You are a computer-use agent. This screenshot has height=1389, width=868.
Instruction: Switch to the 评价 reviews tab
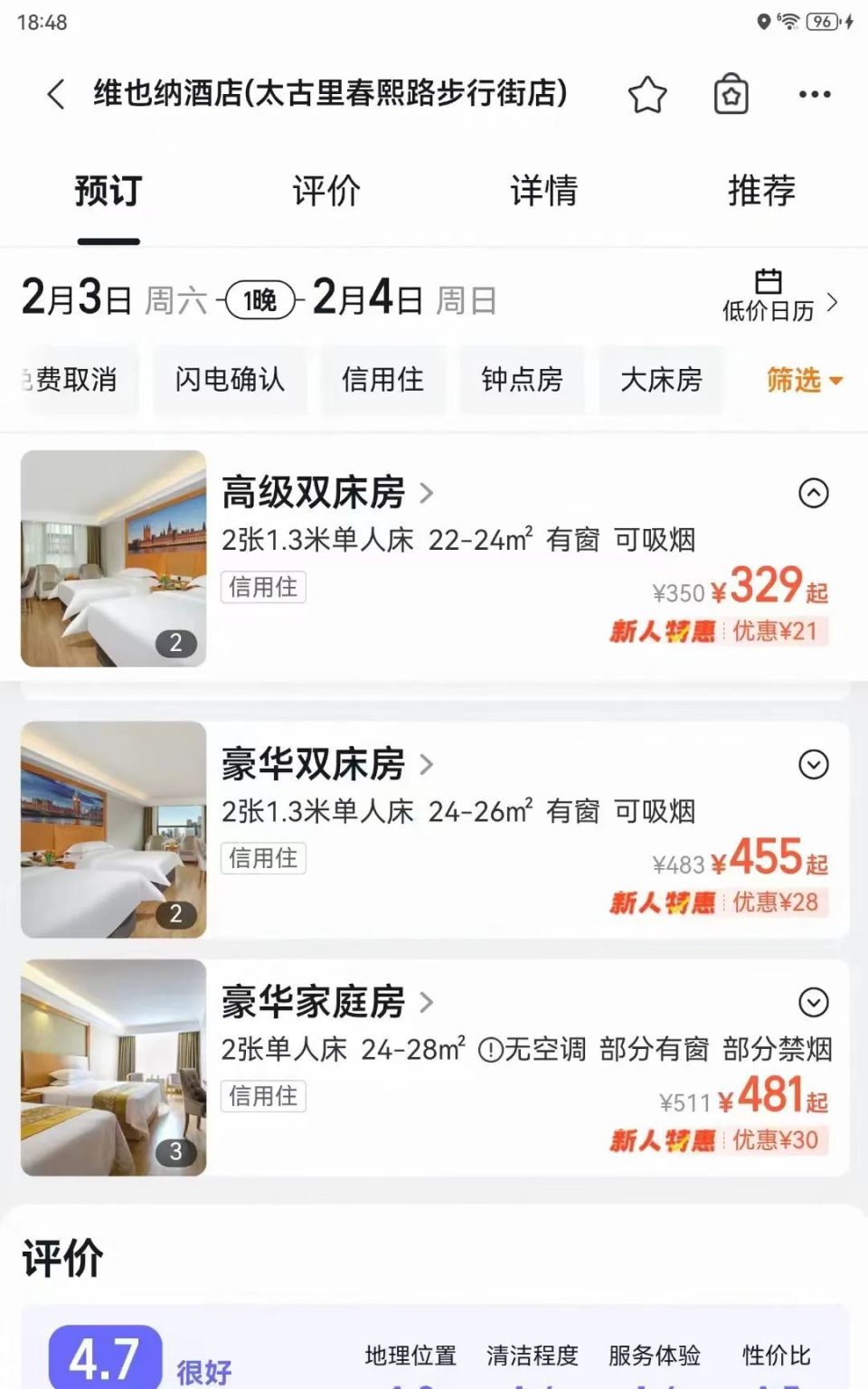click(325, 191)
